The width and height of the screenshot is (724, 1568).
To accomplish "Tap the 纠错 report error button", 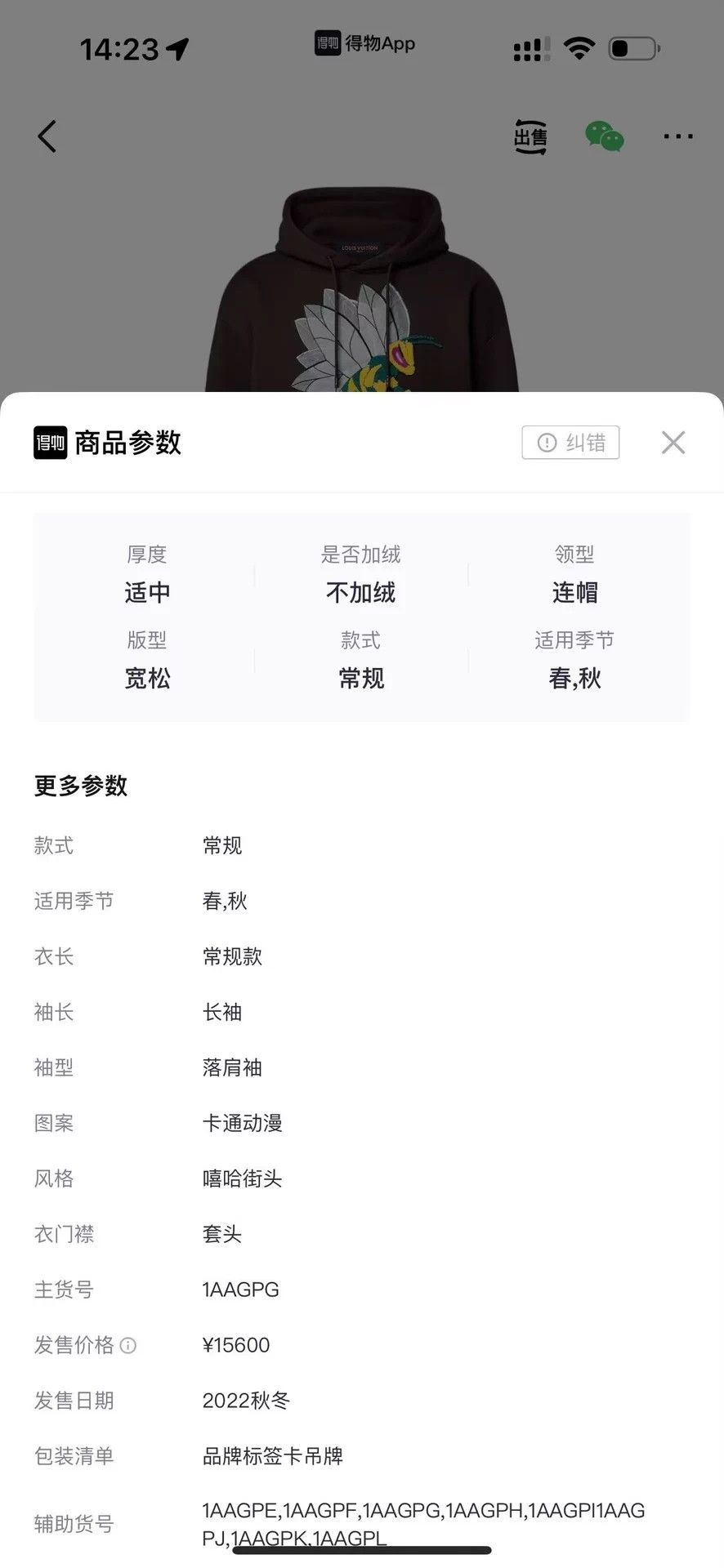I will (x=570, y=443).
